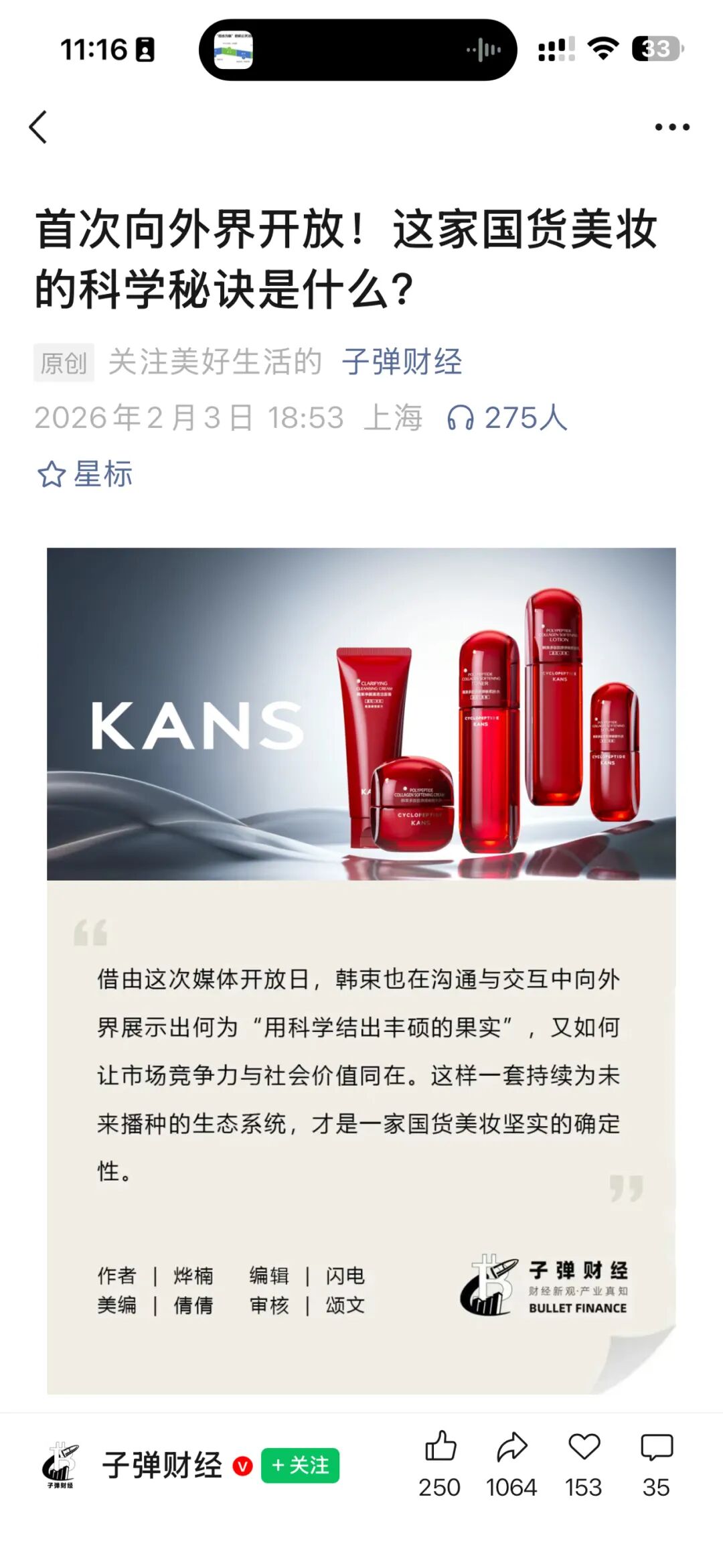
Task: Open 子弹财经 profile from the bottom bar
Action: click(161, 1465)
